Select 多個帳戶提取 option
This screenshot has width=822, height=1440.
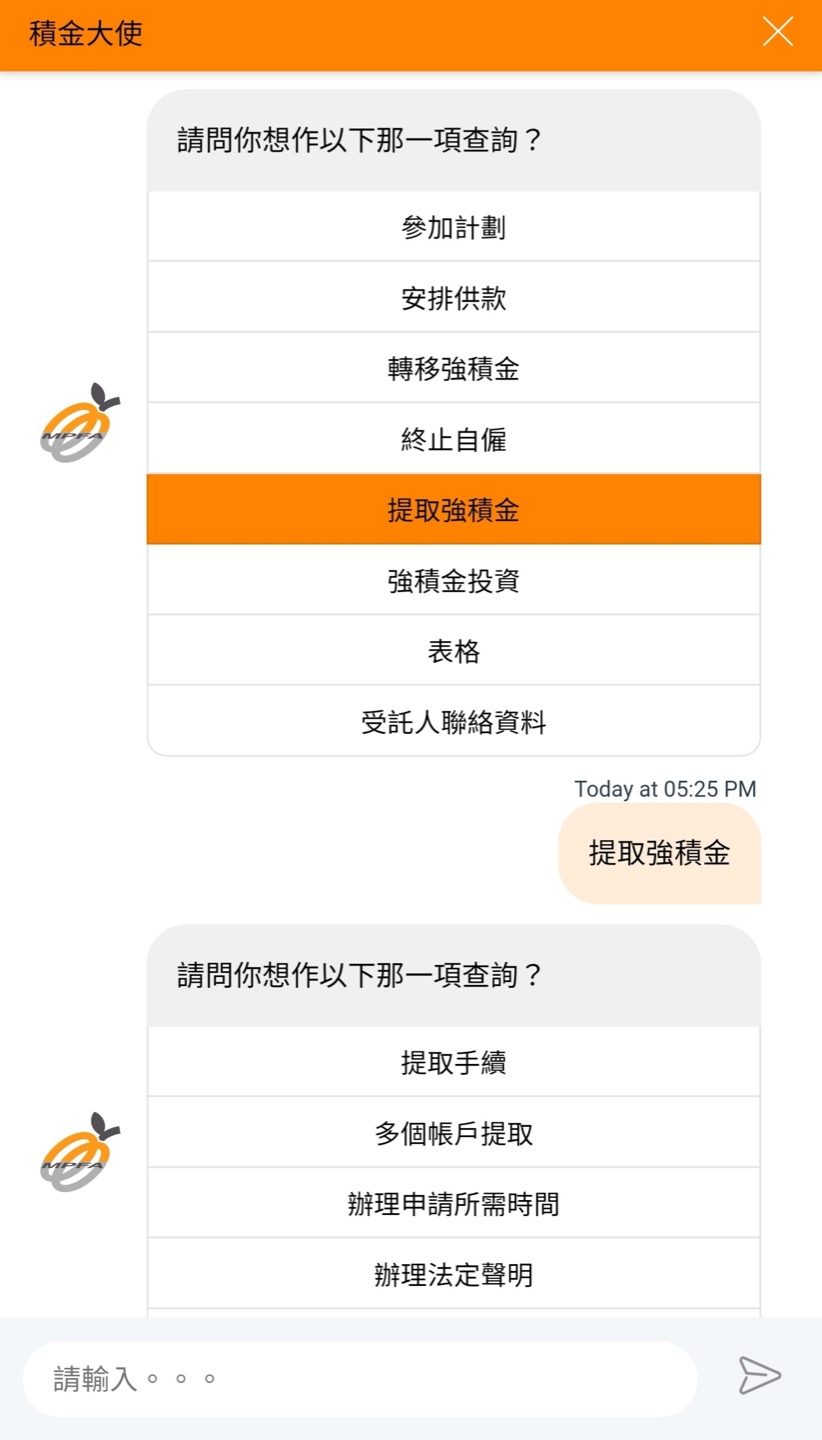453,1133
